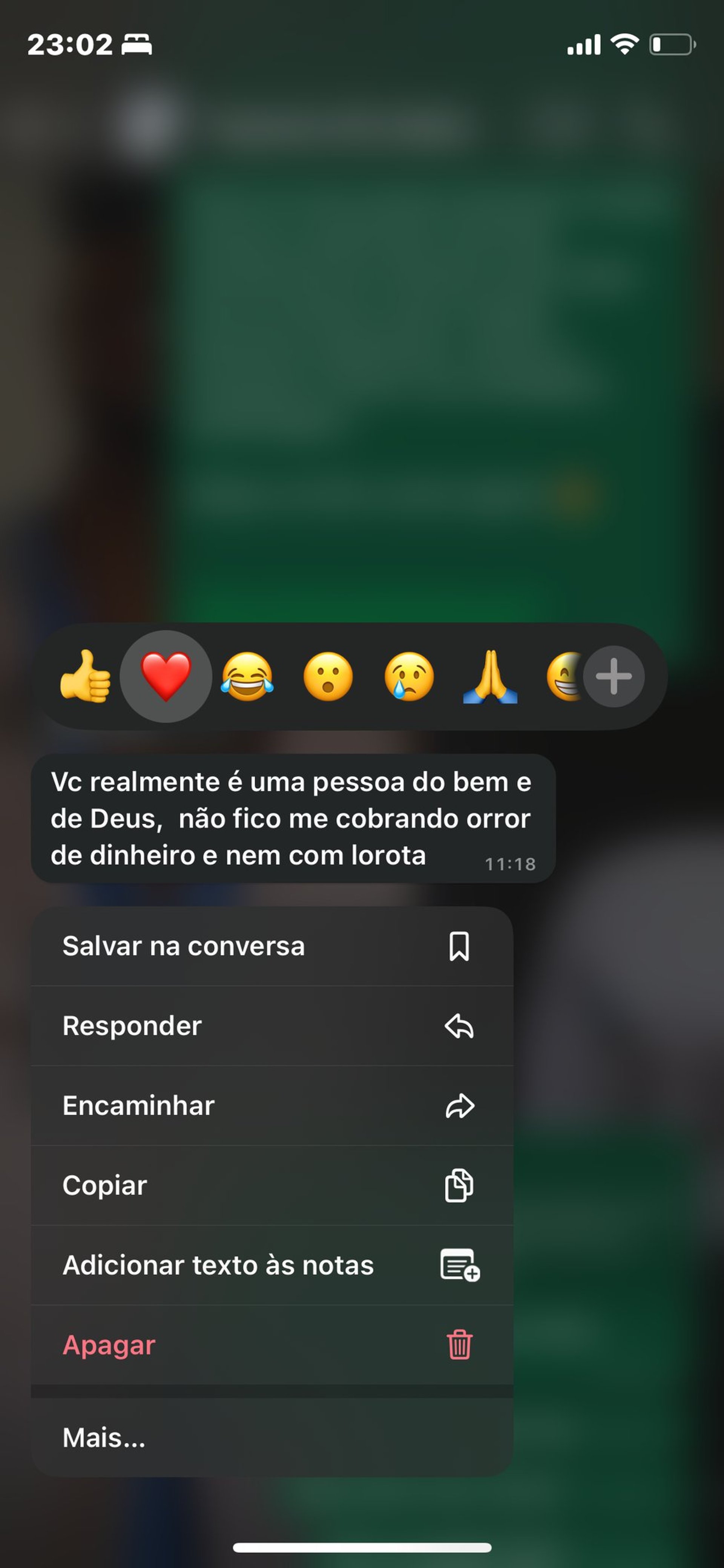
Task: React with the surprised face emoji
Action: 328,676
